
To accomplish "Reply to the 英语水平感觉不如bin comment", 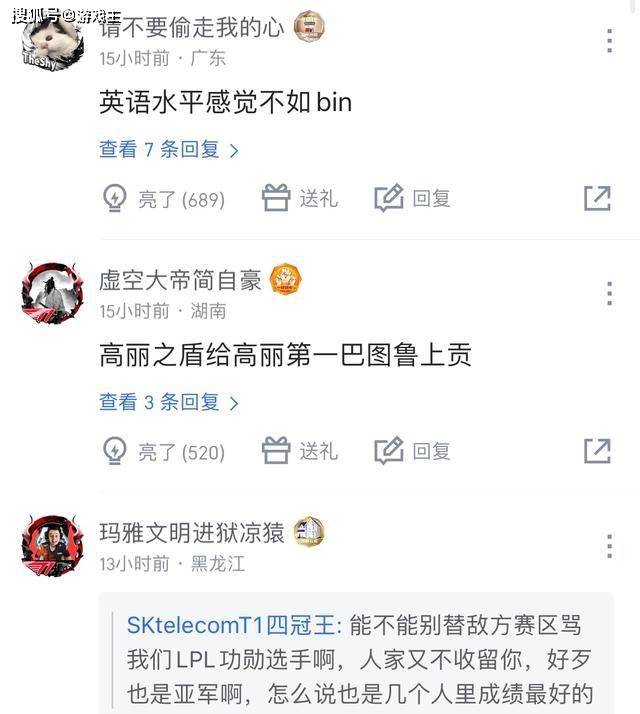I will click(x=412, y=199).
